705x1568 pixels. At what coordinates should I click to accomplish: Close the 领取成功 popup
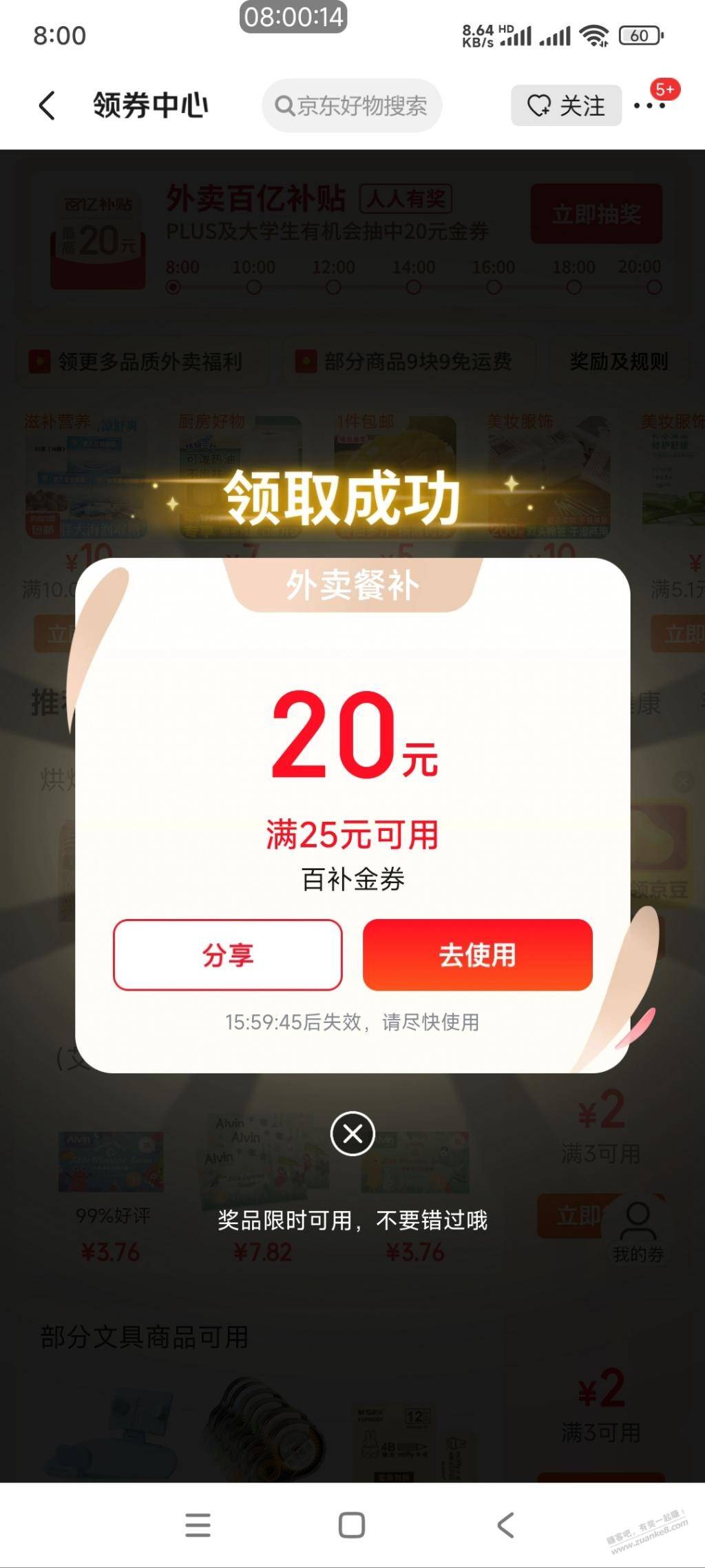[352, 1133]
